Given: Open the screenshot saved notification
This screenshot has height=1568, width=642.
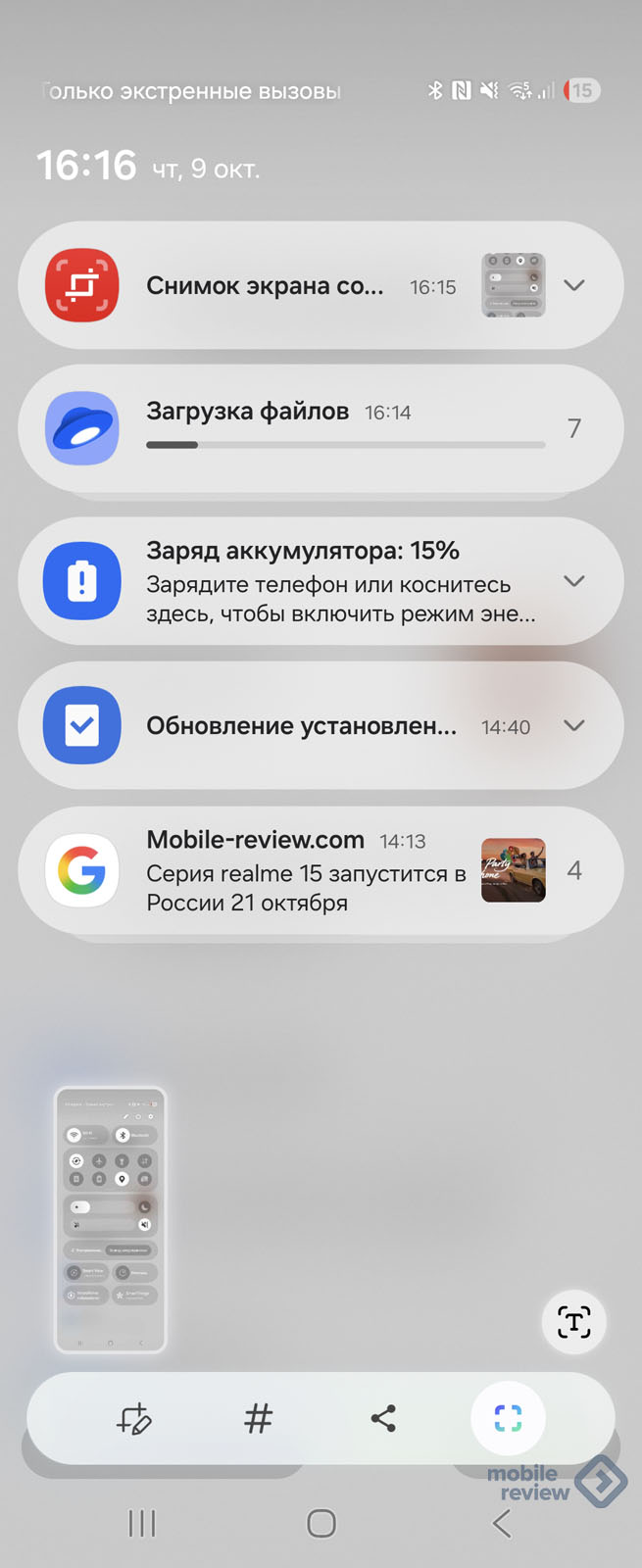Looking at the screenshot, I should coord(265,286).
